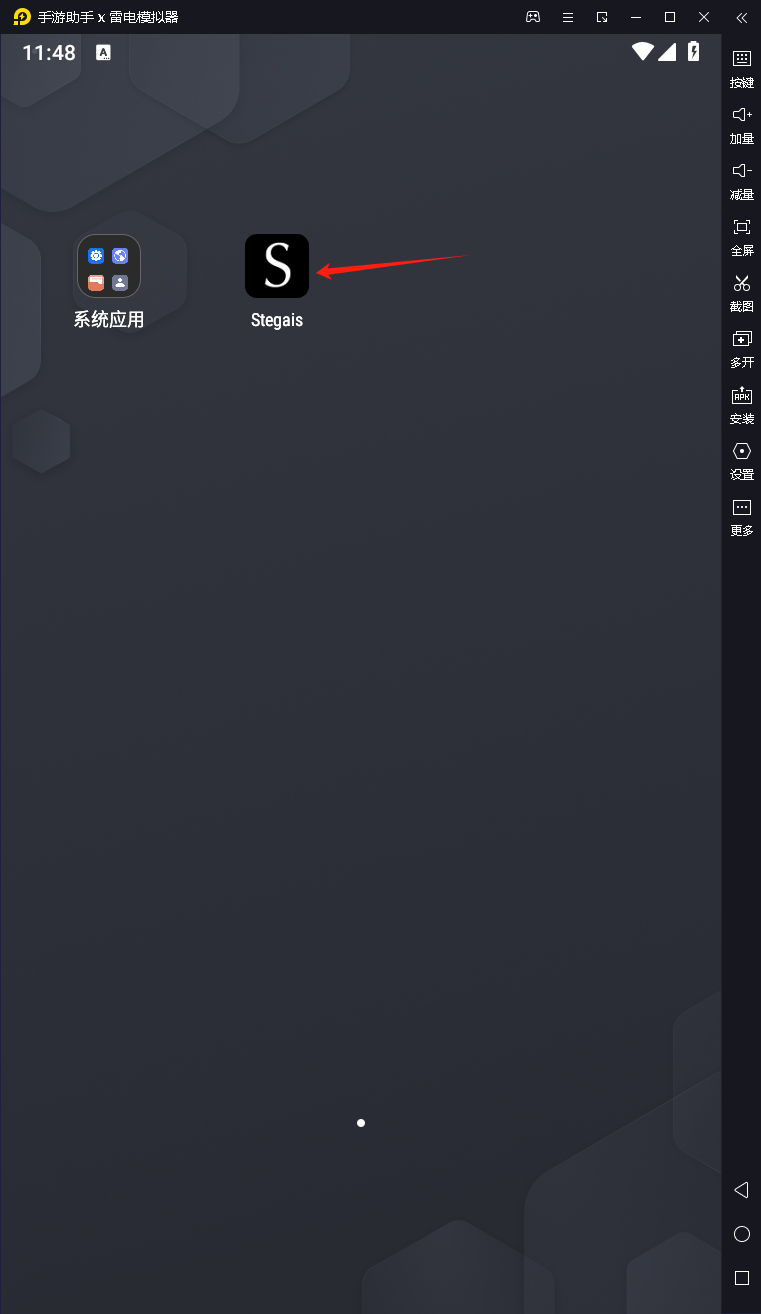Open the Stegais app

coord(277,266)
